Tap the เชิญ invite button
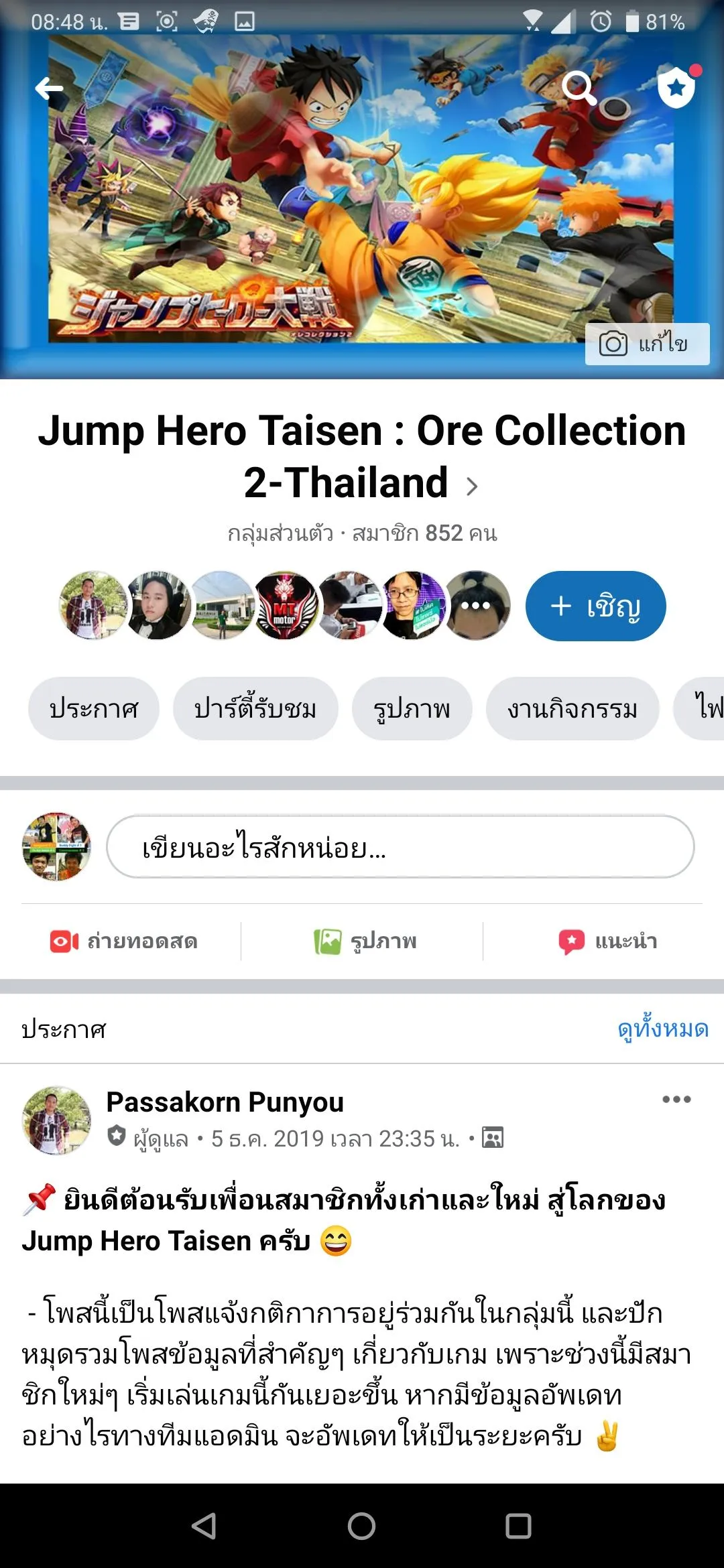724x1568 pixels. coord(595,606)
